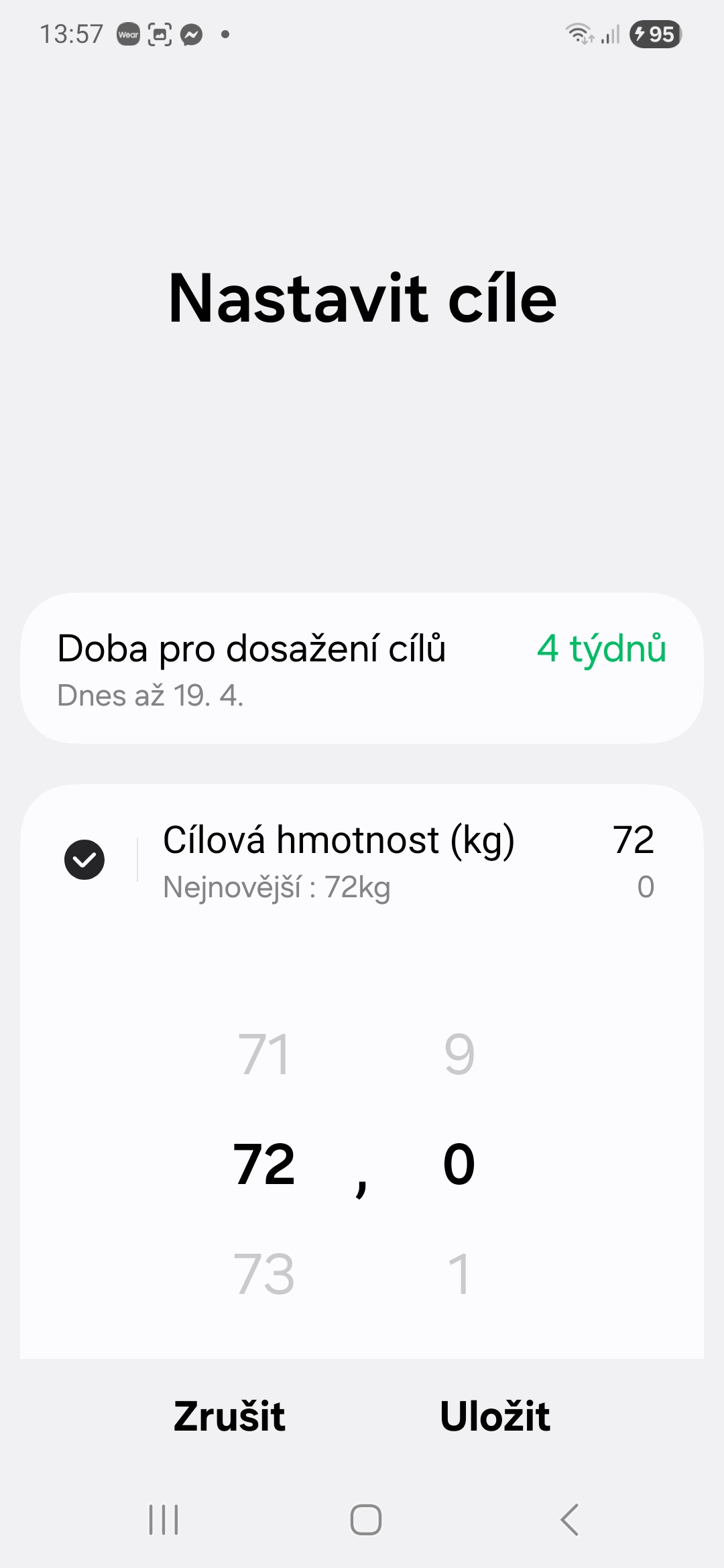The image size is (724, 1568).
Task: Select 73 in the kilogram picker
Action: point(264,1274)
